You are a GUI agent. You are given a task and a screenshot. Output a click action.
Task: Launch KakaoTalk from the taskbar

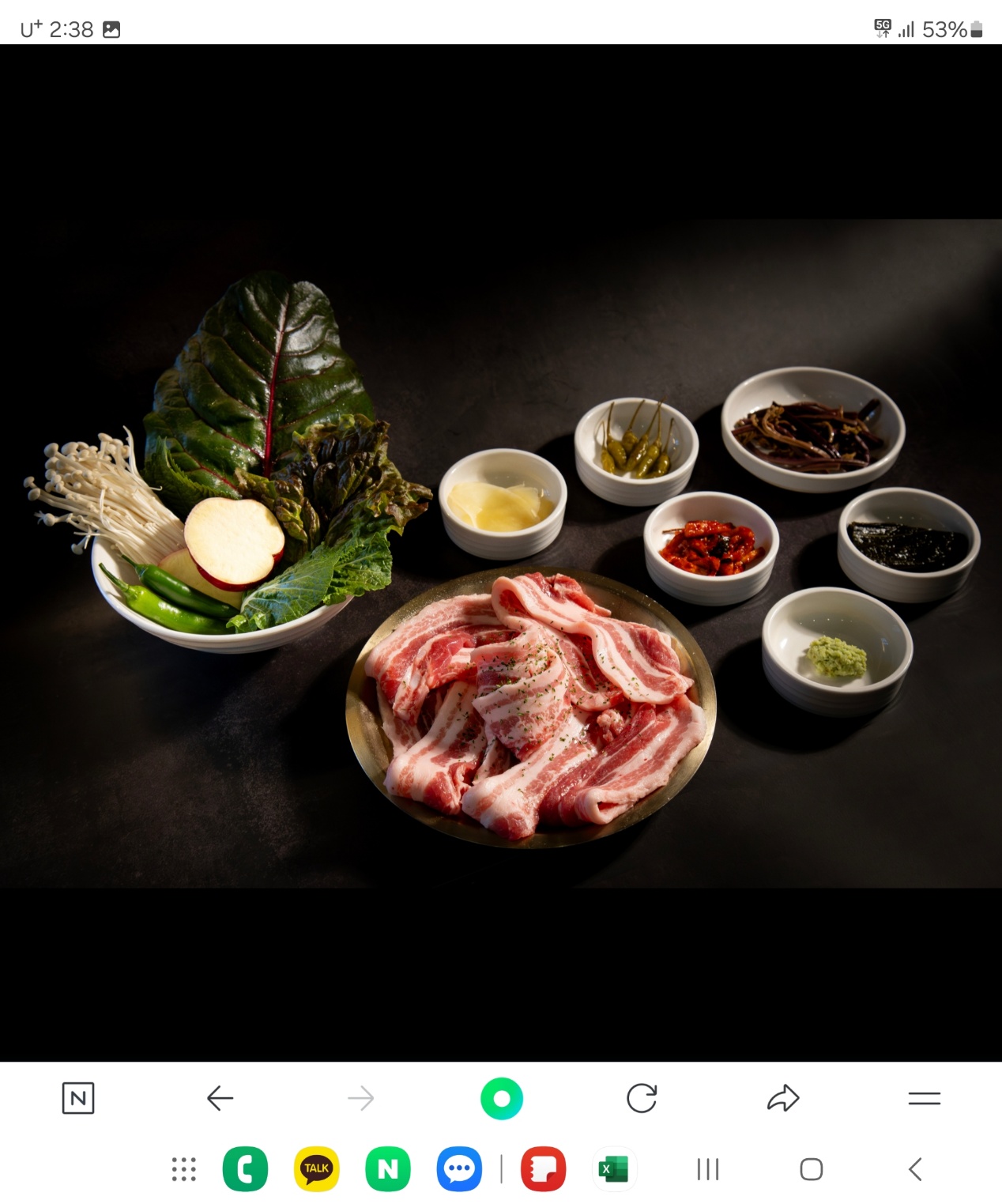point(316,1169)
